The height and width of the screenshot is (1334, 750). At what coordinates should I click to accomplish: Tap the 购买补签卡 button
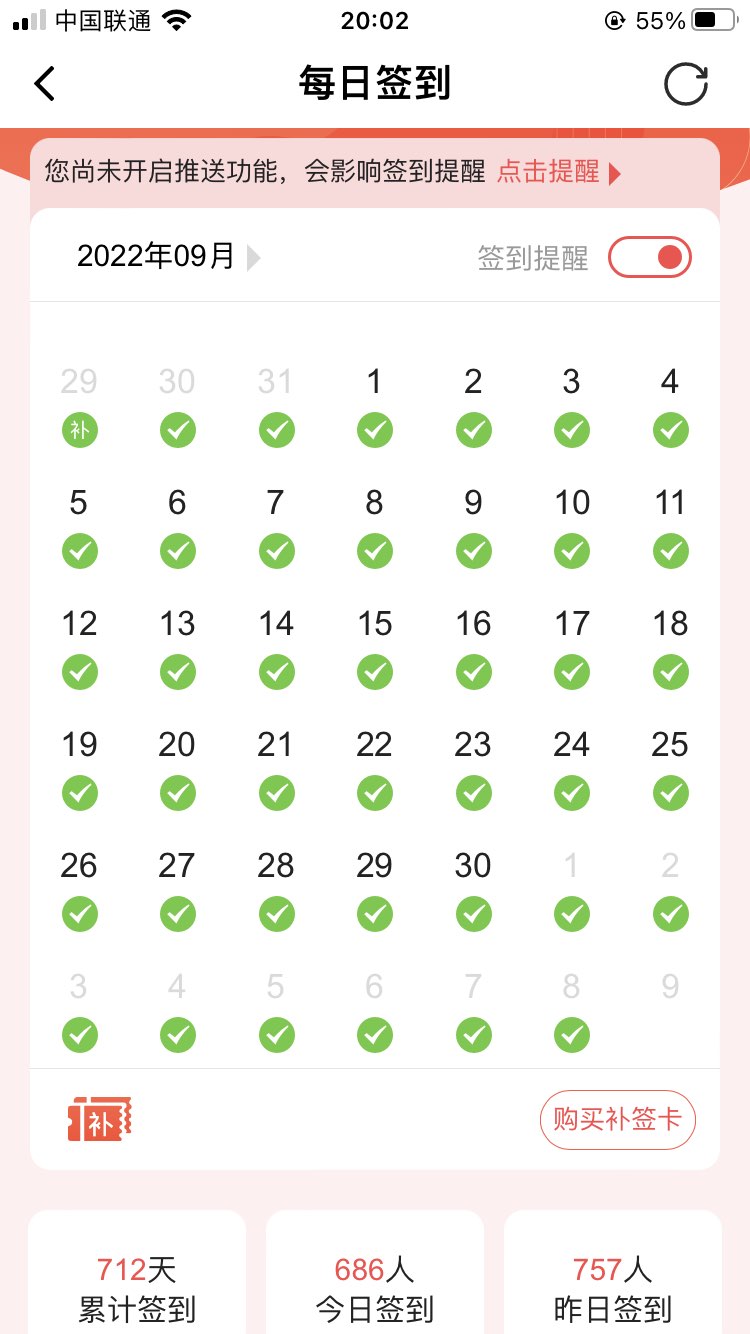pos(617,1119)
